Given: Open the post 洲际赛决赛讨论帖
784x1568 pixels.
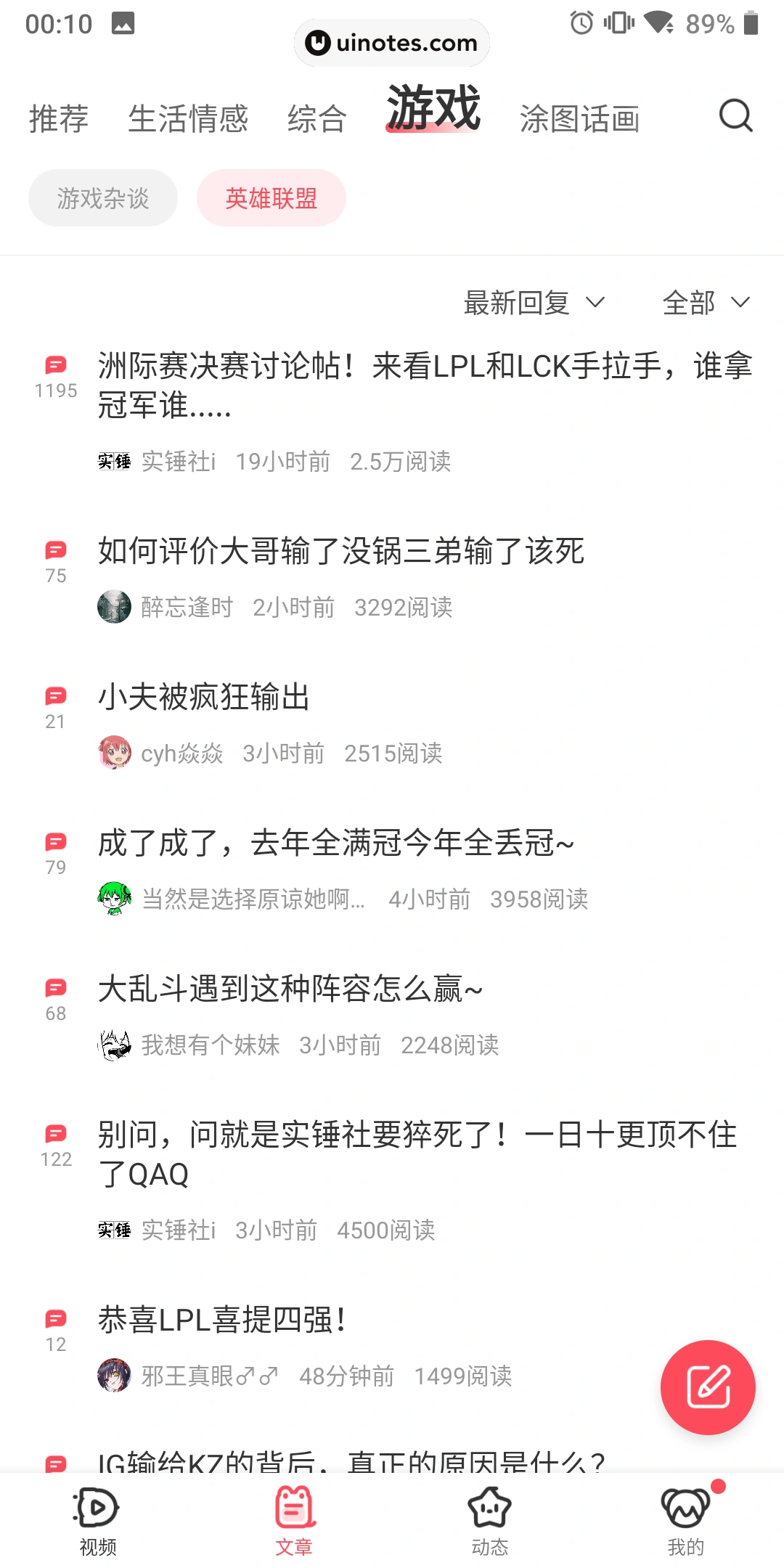Looking at the screenshot, I should (x=425, y=385).
